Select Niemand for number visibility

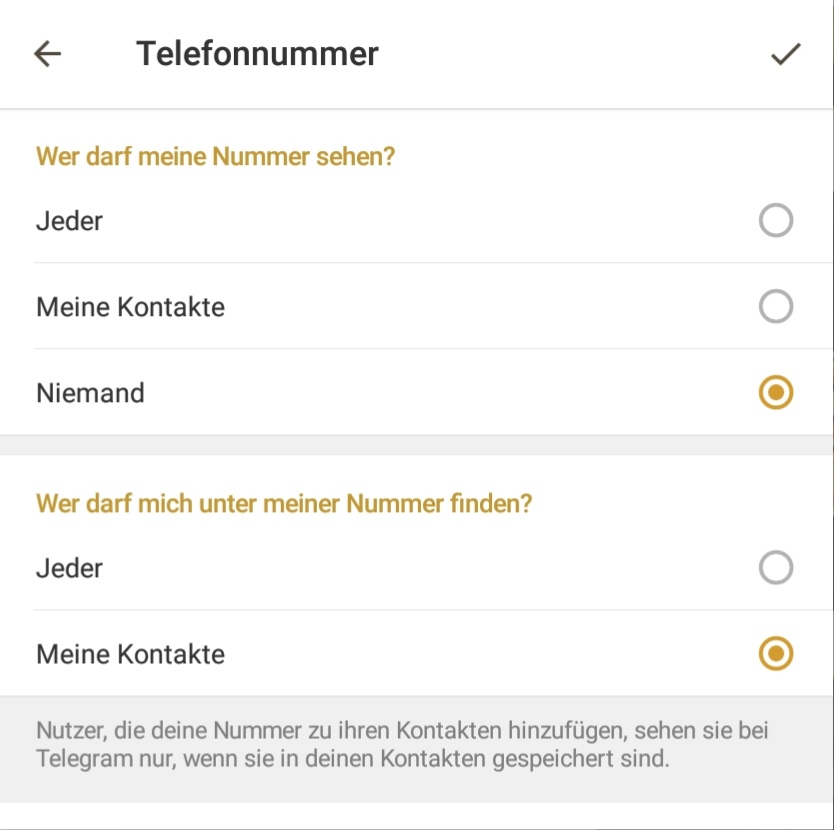pyautogui.click(x=775, y=393)
